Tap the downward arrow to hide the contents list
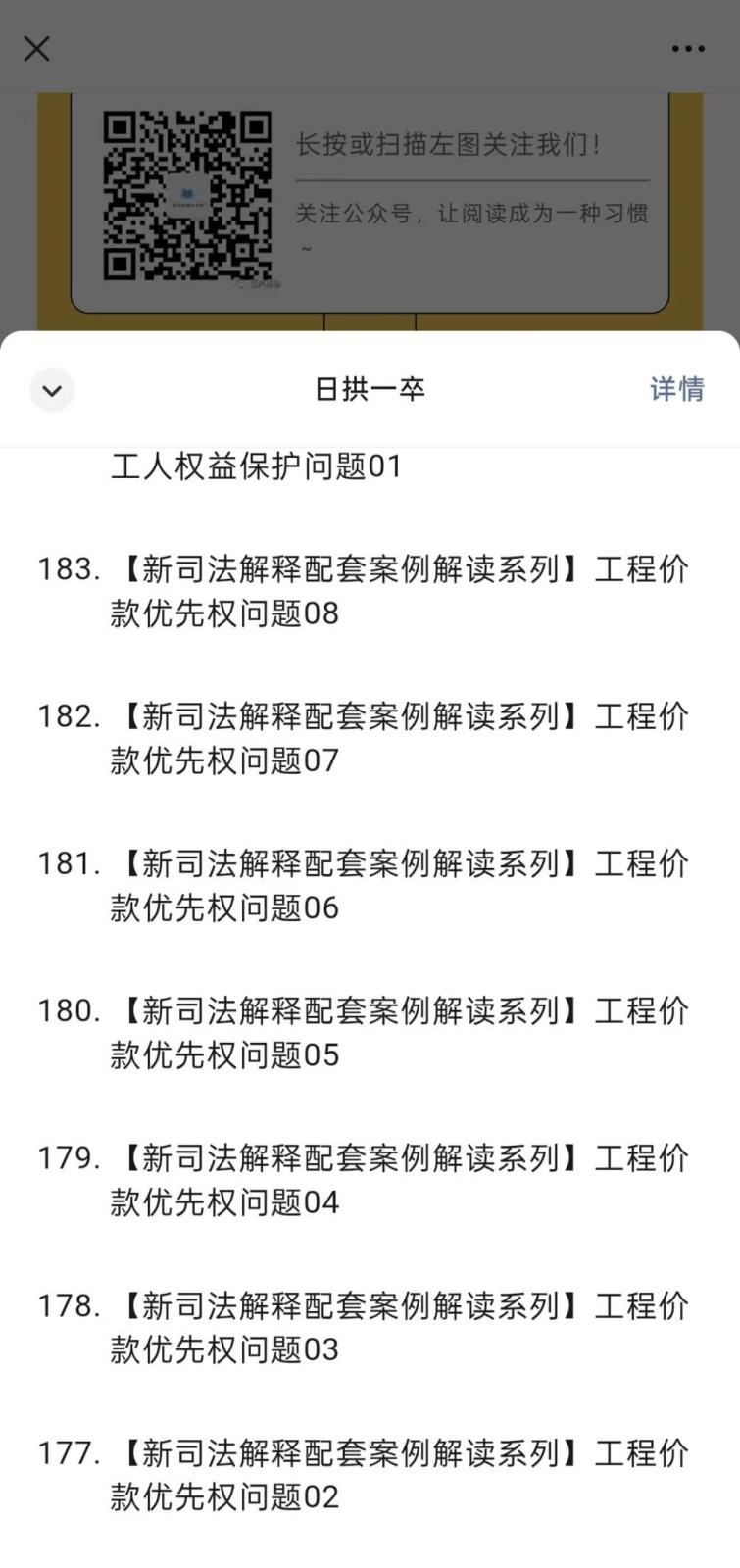This screenshot has width=740, height=1568. (x=52, y=389)
